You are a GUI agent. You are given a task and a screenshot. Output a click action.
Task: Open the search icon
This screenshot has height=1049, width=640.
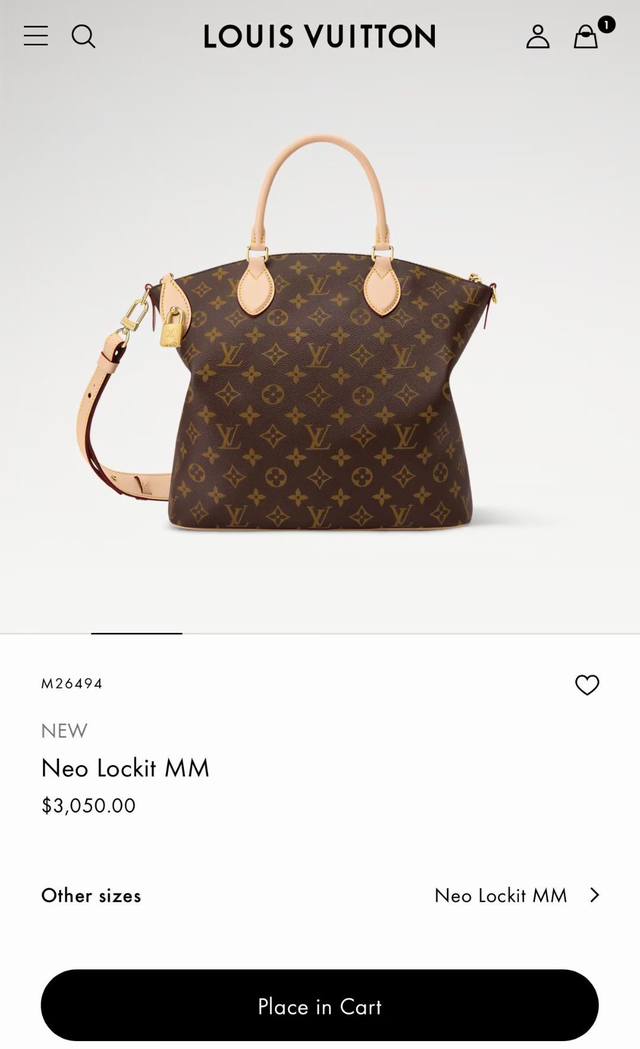[84, 37]
